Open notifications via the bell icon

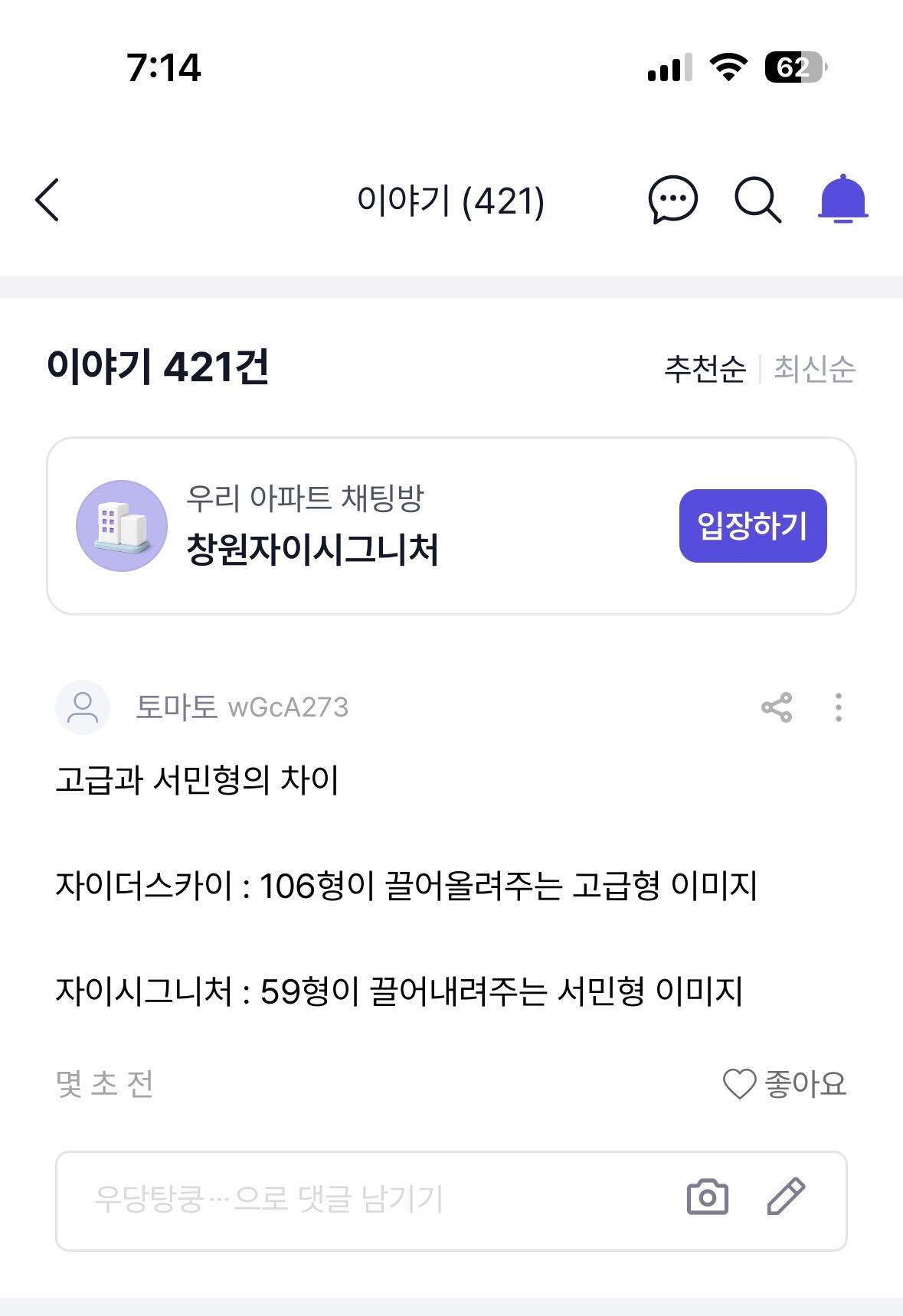tap(843, 201)
